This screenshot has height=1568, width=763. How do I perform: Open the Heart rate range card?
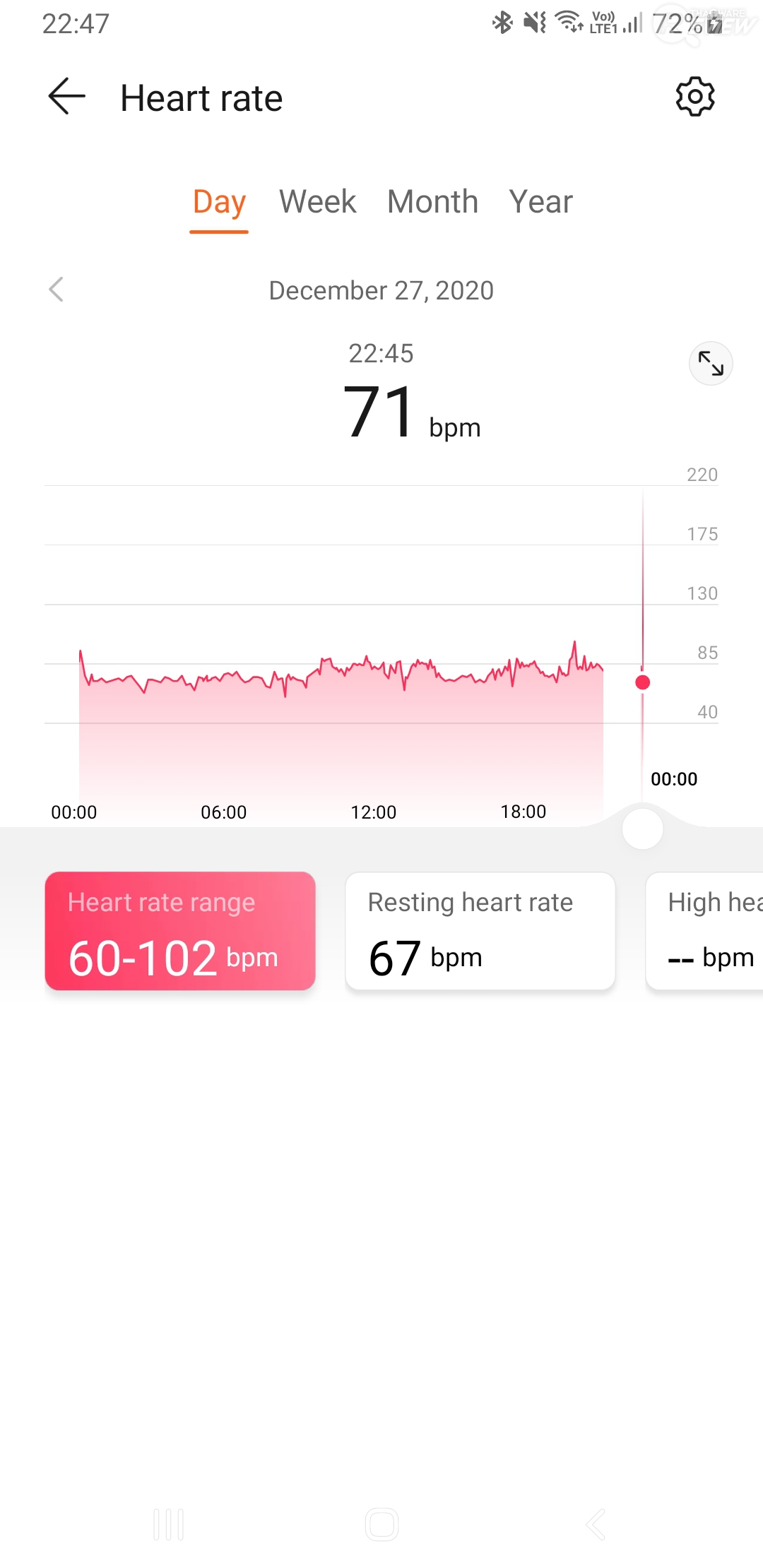(180, 930)
